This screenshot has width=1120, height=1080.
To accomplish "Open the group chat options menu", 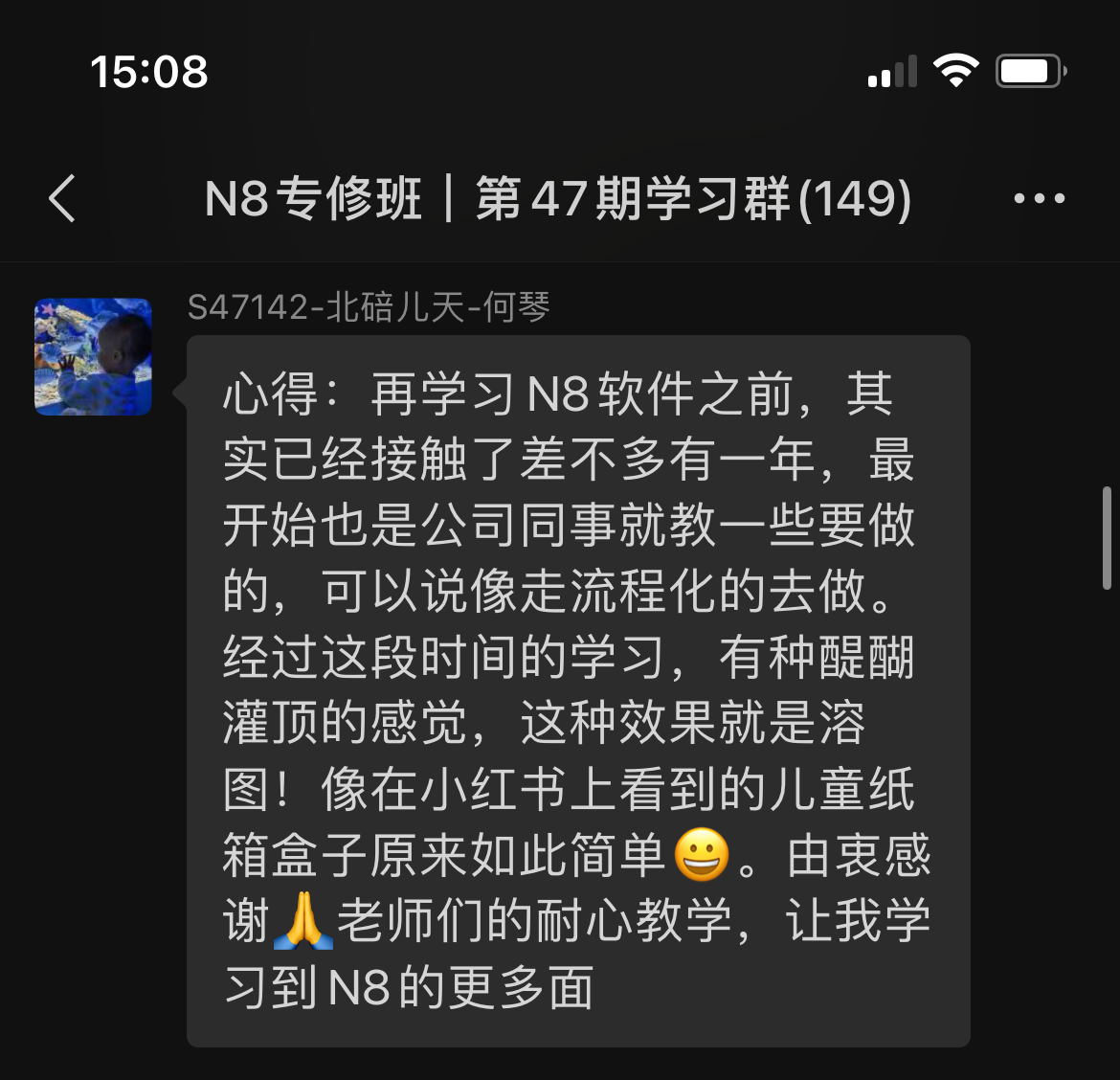I will (1039, 199).
